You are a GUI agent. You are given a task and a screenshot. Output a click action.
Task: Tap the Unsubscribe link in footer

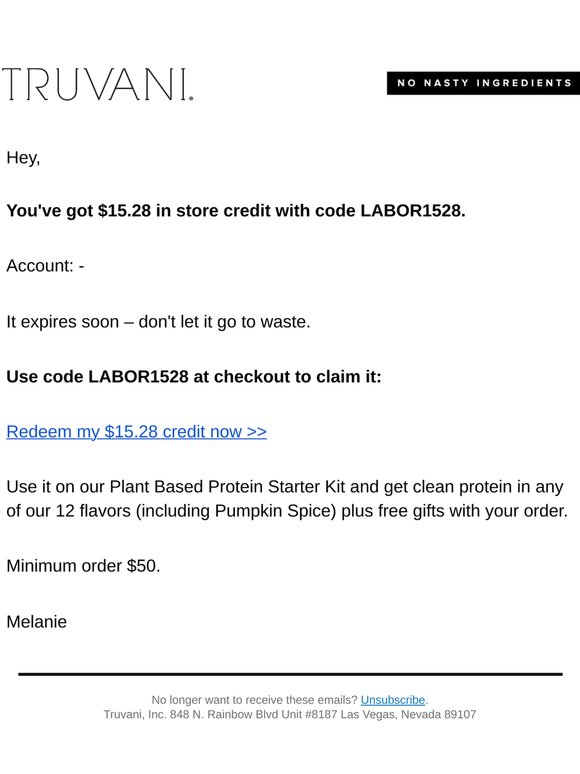tap(392, 700)
